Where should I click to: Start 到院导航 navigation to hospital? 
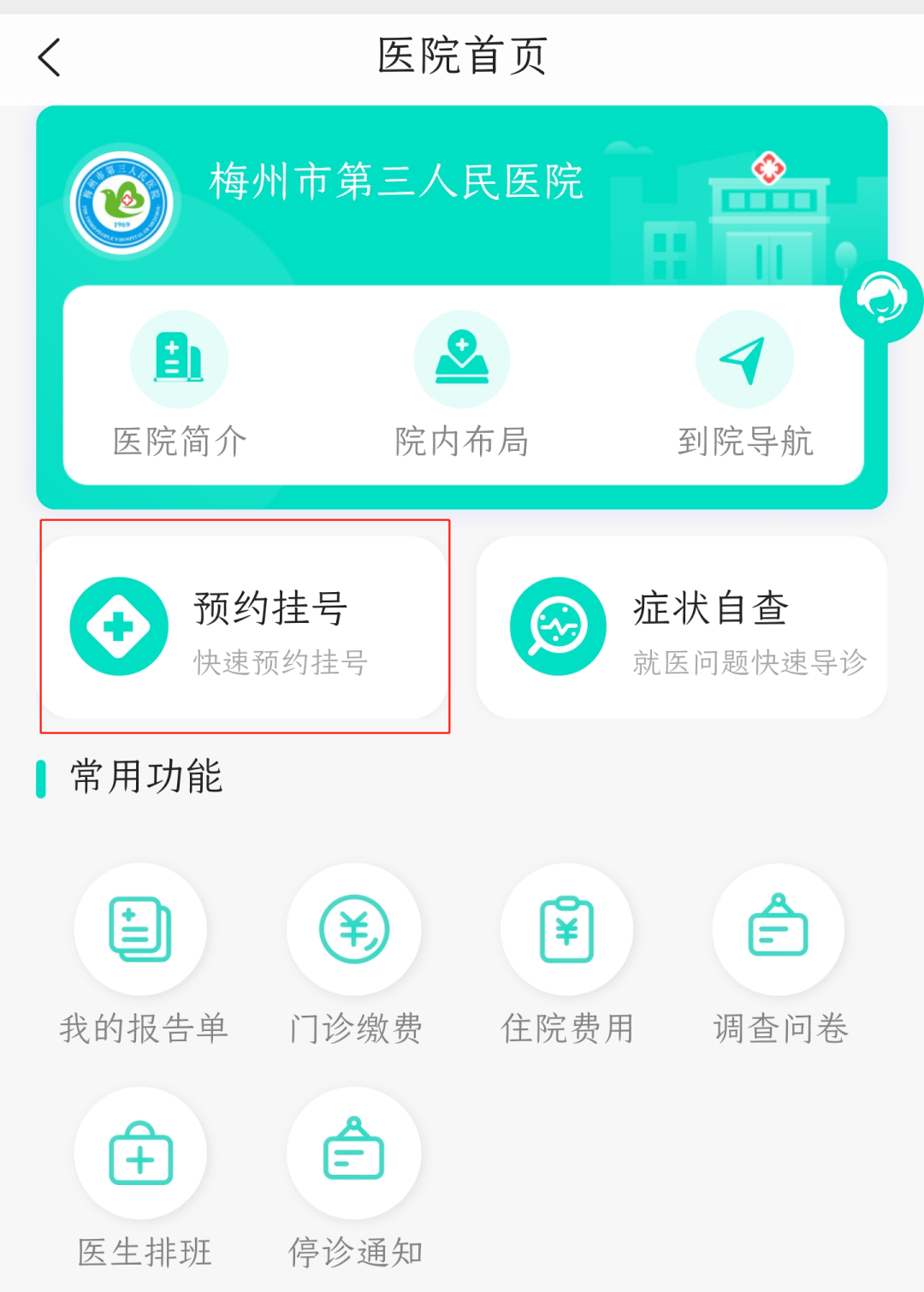pyautogui.click(x=744, y=383)
